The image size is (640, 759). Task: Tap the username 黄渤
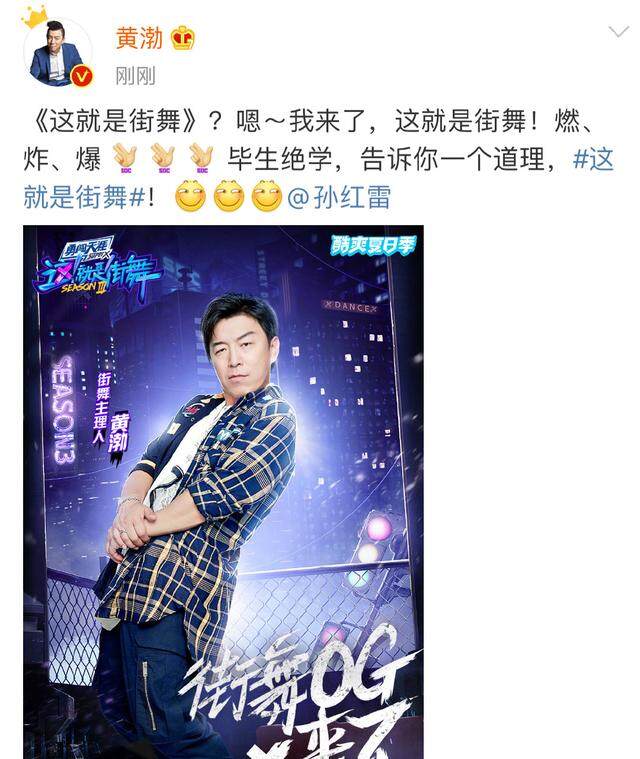pos(139,38)
